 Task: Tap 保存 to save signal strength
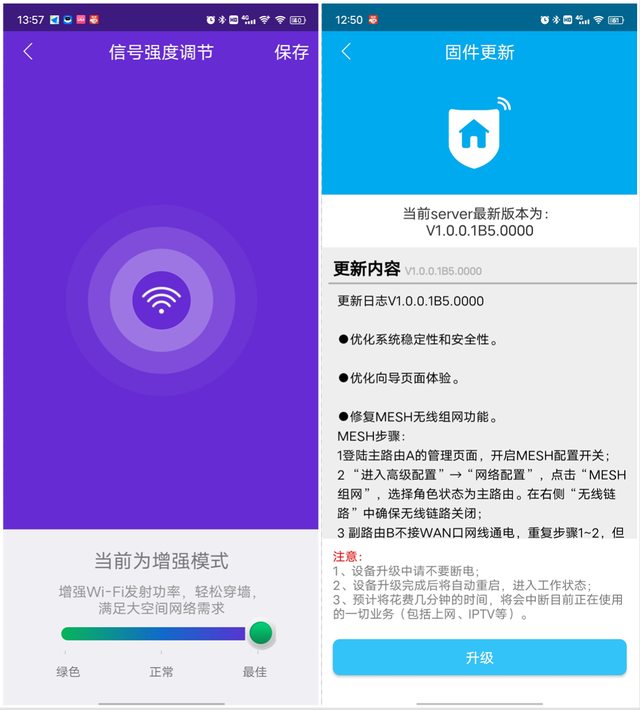click(291, 52)
